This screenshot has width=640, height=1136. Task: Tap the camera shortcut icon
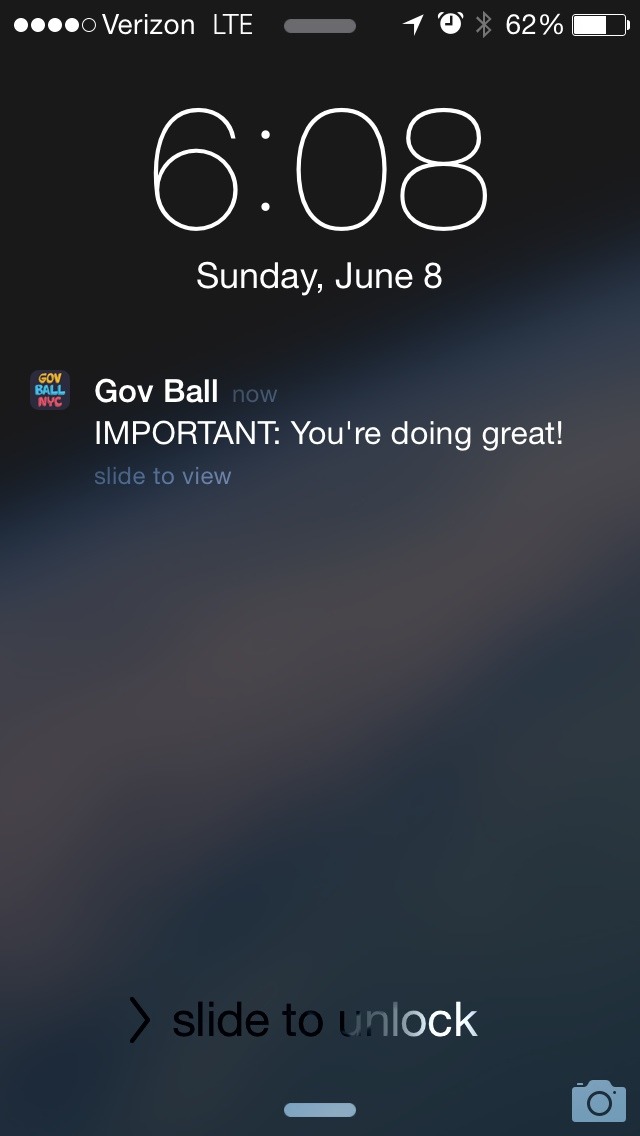pyautogui.click(x=598, y=1100)
